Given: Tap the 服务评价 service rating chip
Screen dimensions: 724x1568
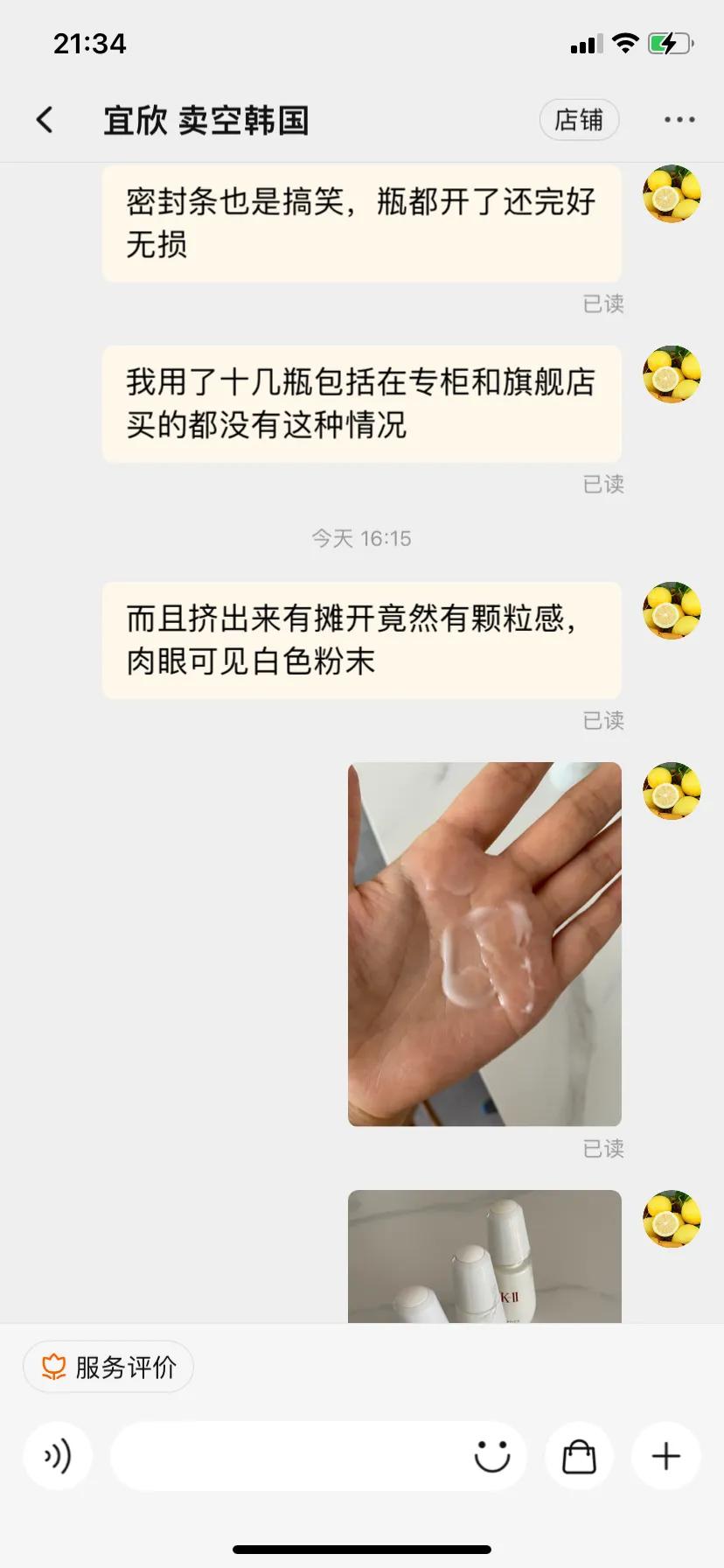Looking at the screenshot, I should 108,1367.
